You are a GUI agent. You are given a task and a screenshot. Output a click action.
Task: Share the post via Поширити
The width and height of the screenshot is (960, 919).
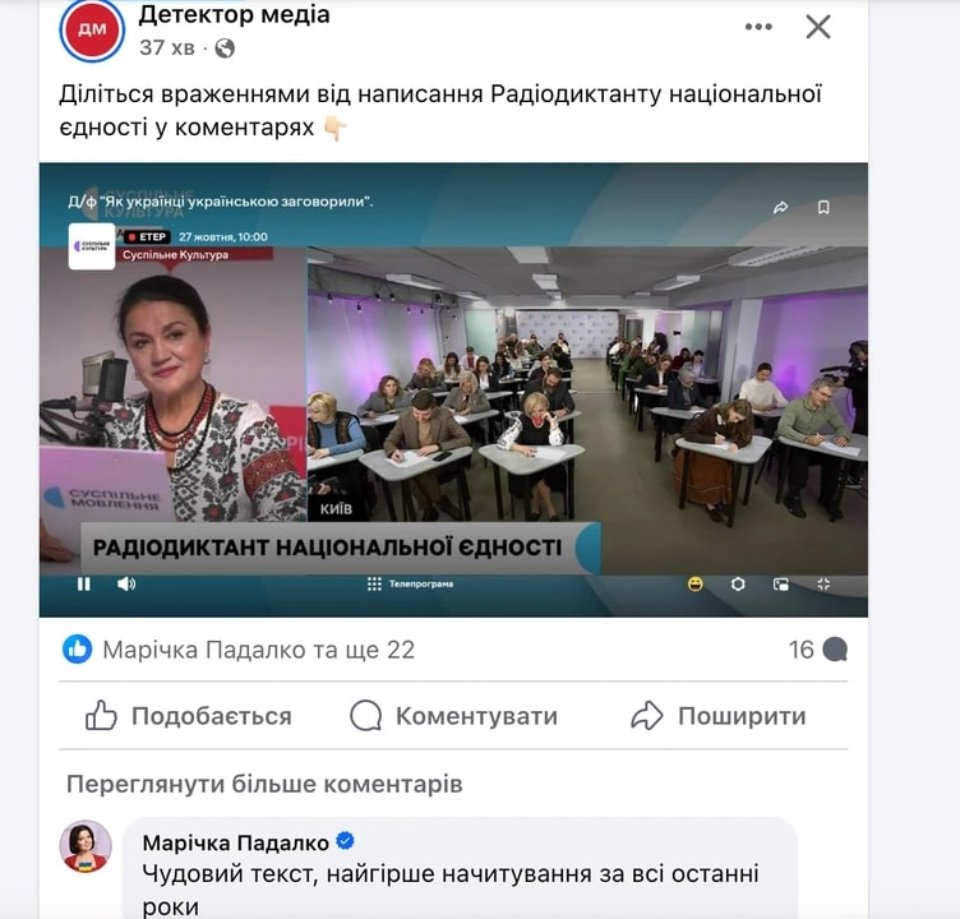tap(718, 716)
